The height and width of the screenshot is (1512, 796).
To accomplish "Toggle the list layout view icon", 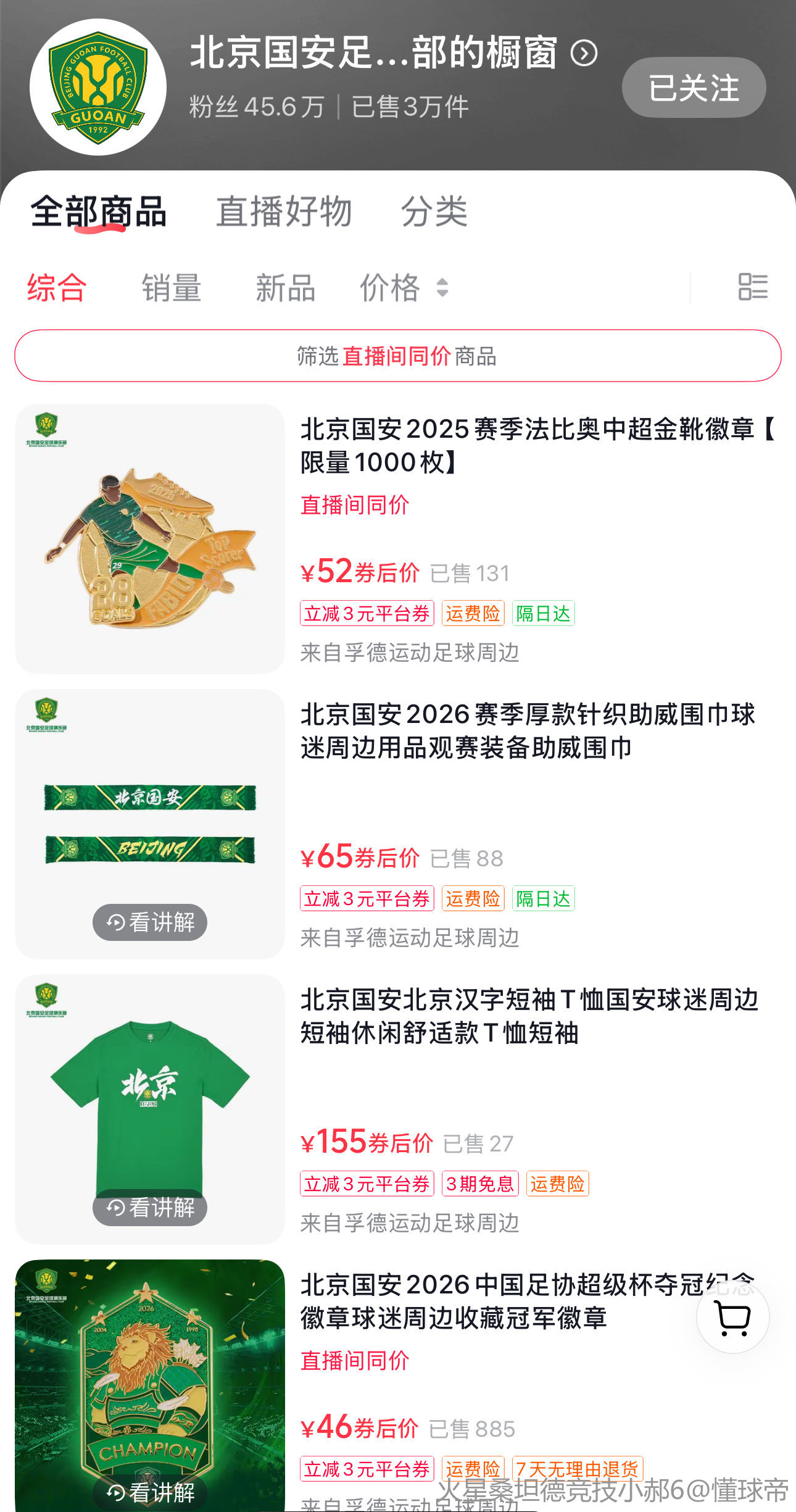I will click(753, 288).
